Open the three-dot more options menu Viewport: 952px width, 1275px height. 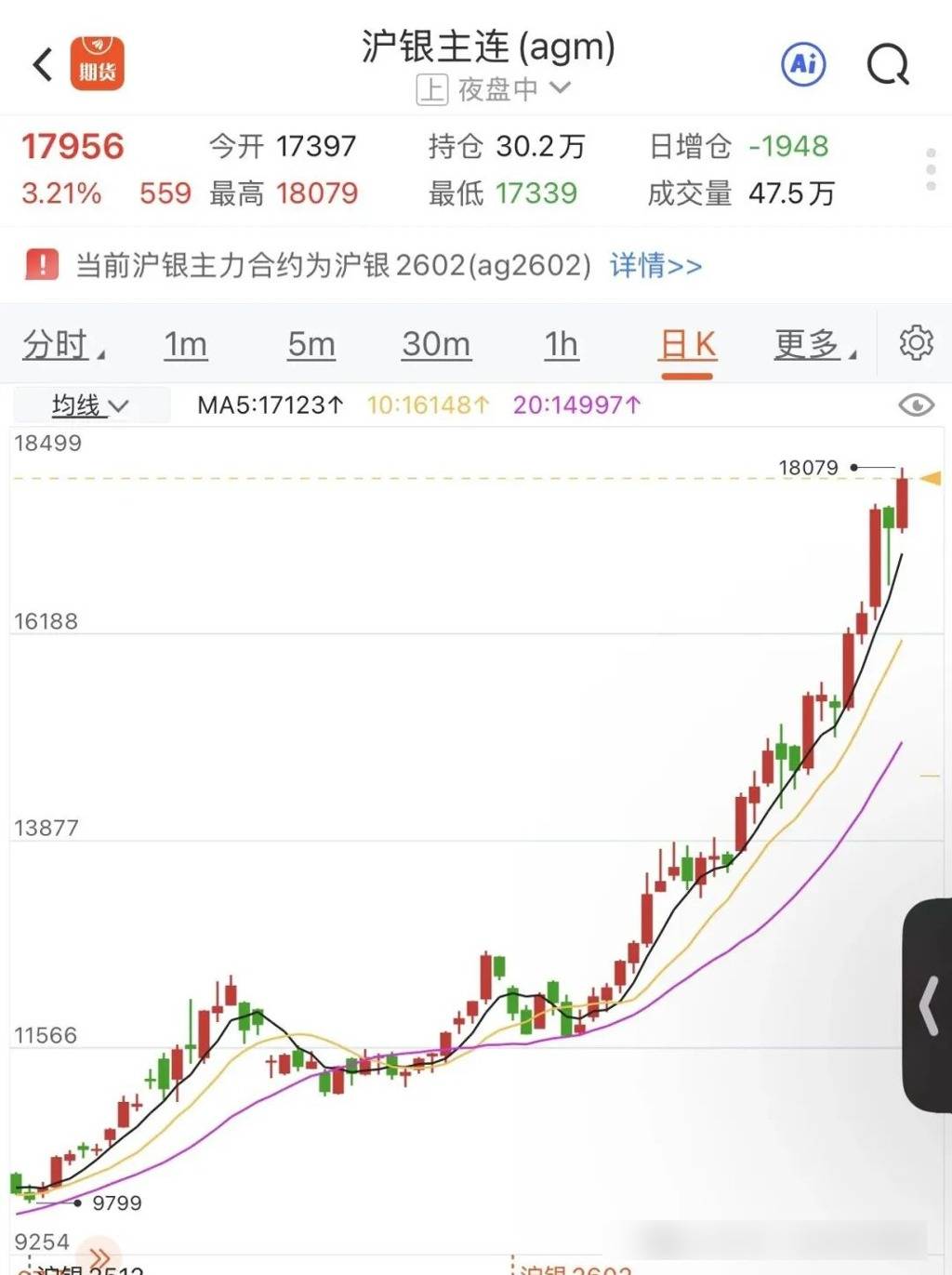(931, 169)
